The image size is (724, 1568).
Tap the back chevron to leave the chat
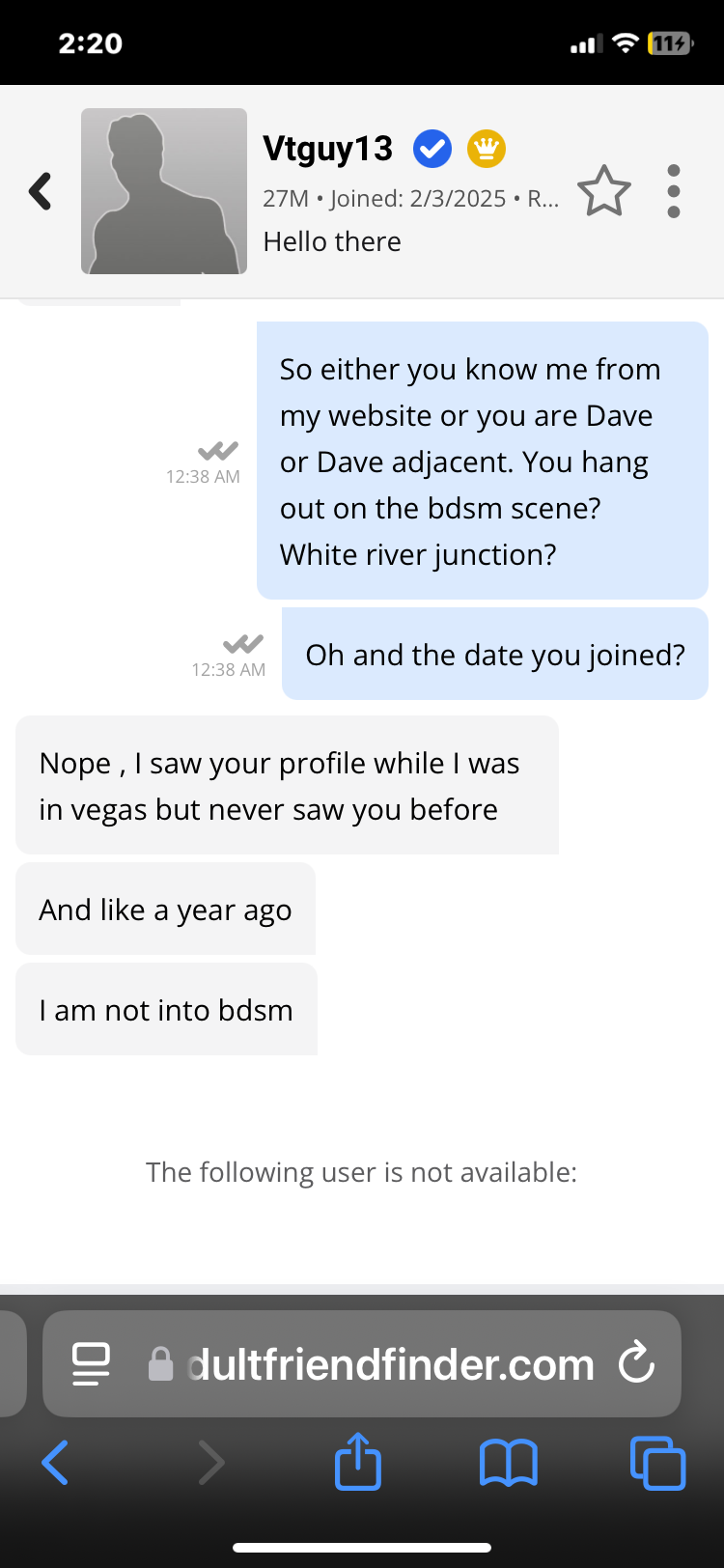[41, 190]
